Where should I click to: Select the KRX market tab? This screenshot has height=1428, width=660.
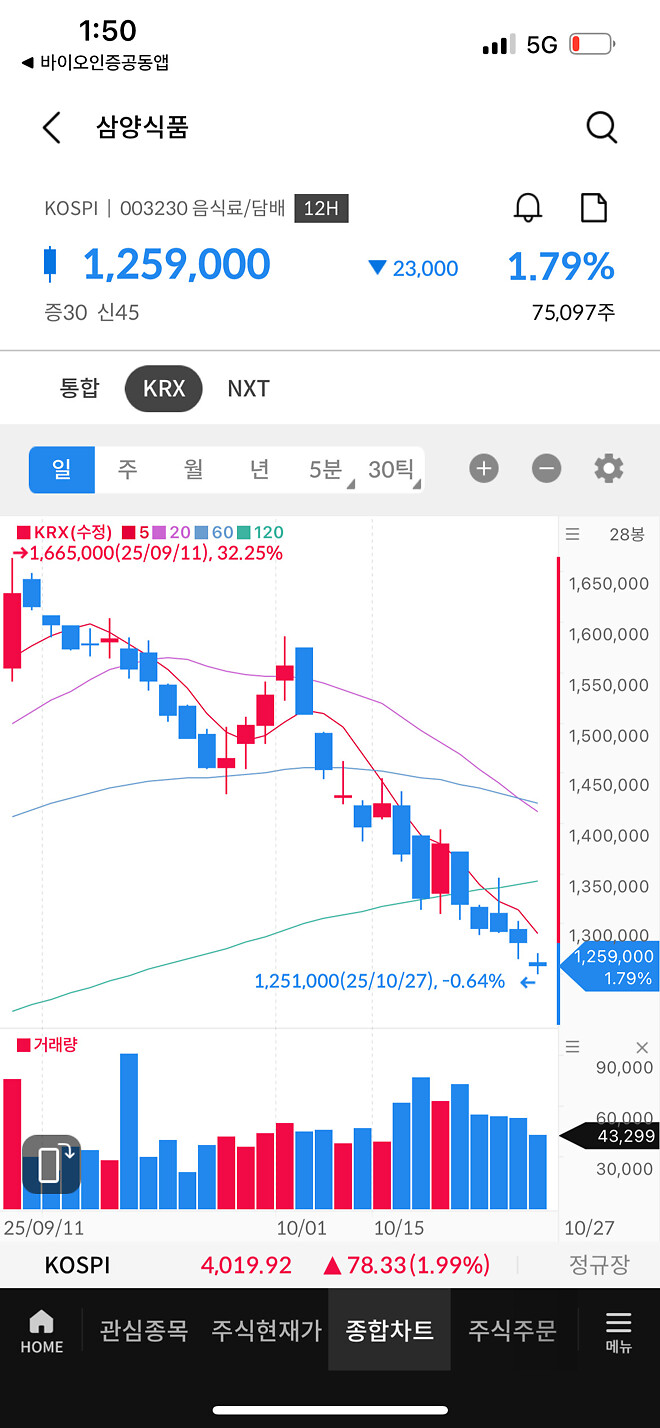coord(164,389)
